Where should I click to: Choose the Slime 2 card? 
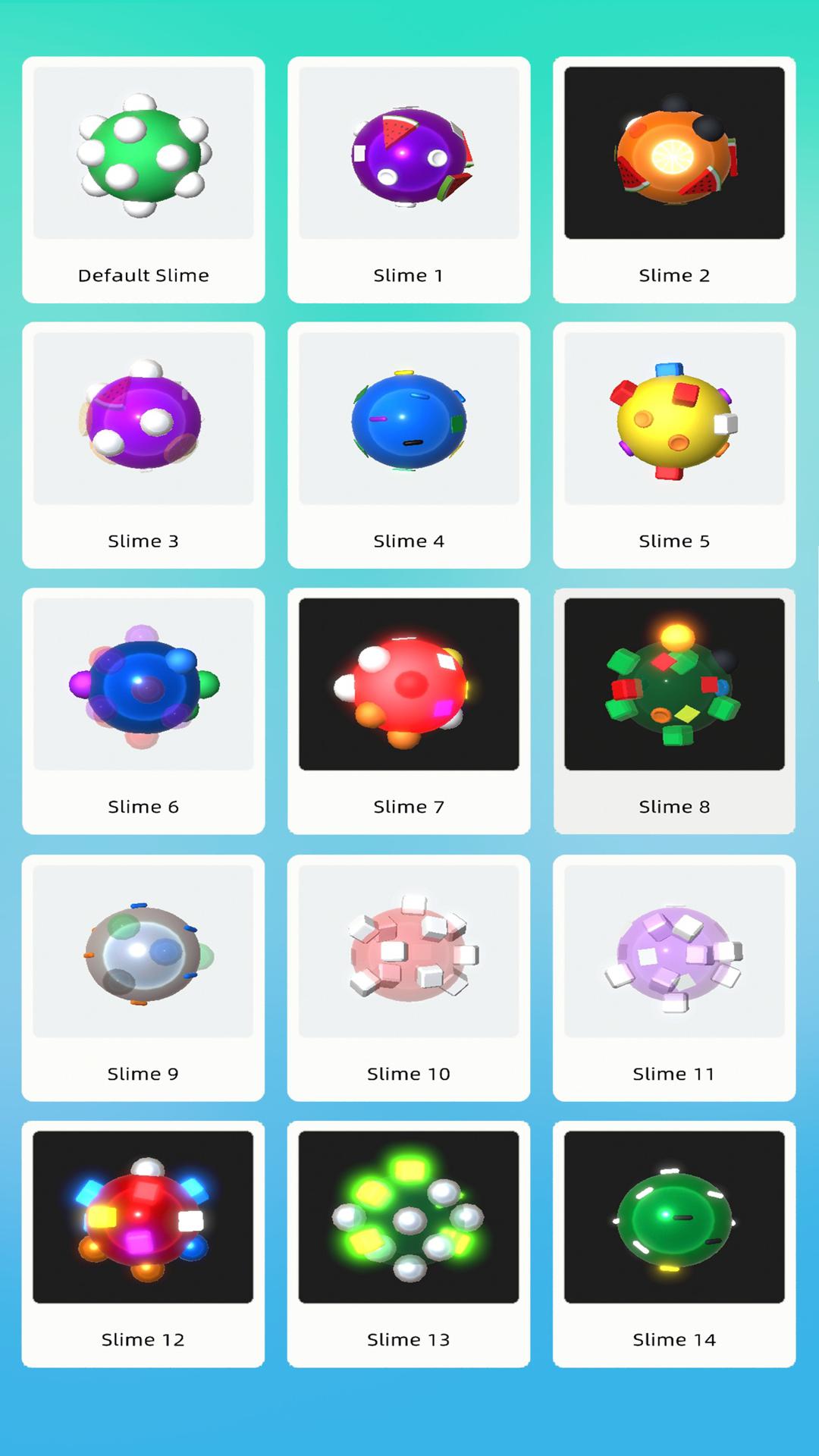tap(674, 180)
